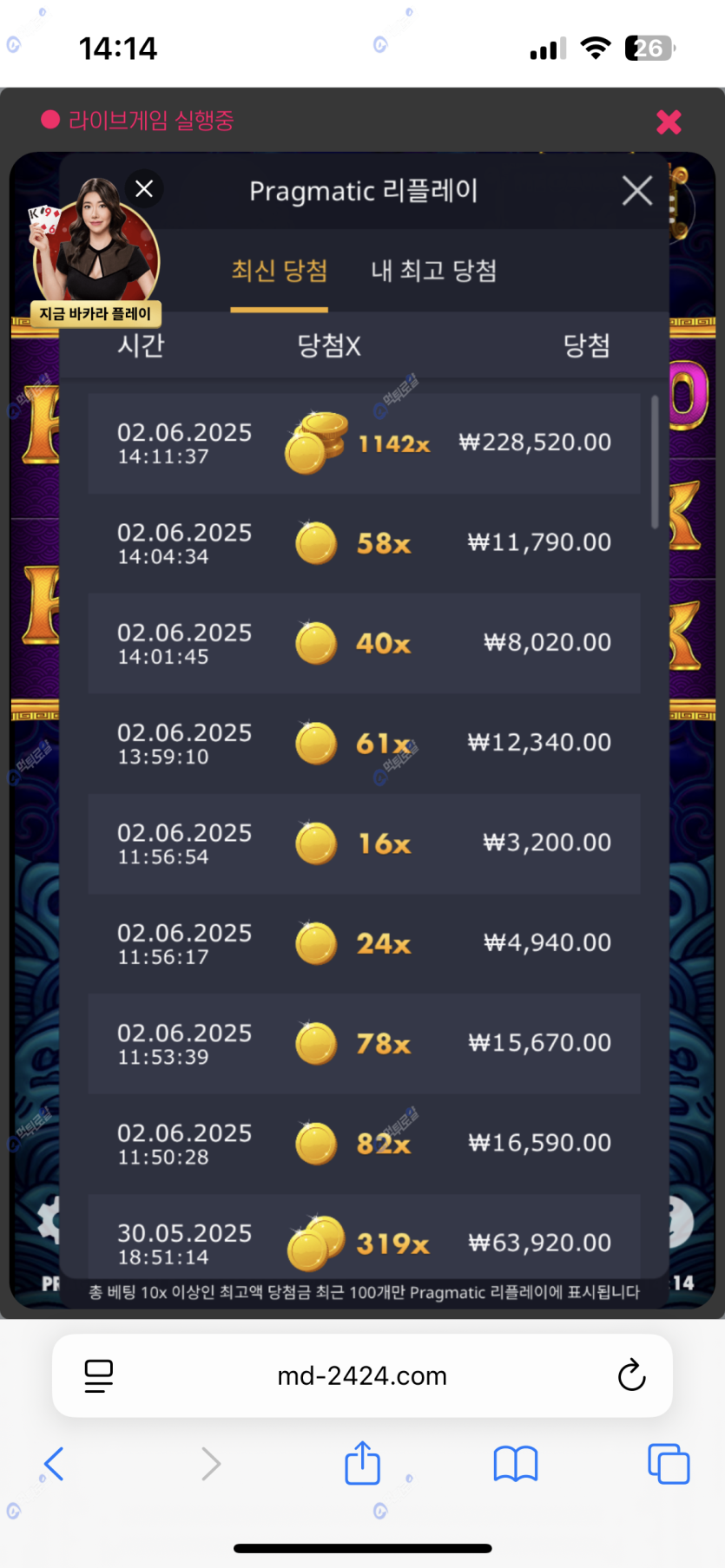Open the 78x win replay
Viewport: 725px width, 1568px height.
[x=364, y=1043]
